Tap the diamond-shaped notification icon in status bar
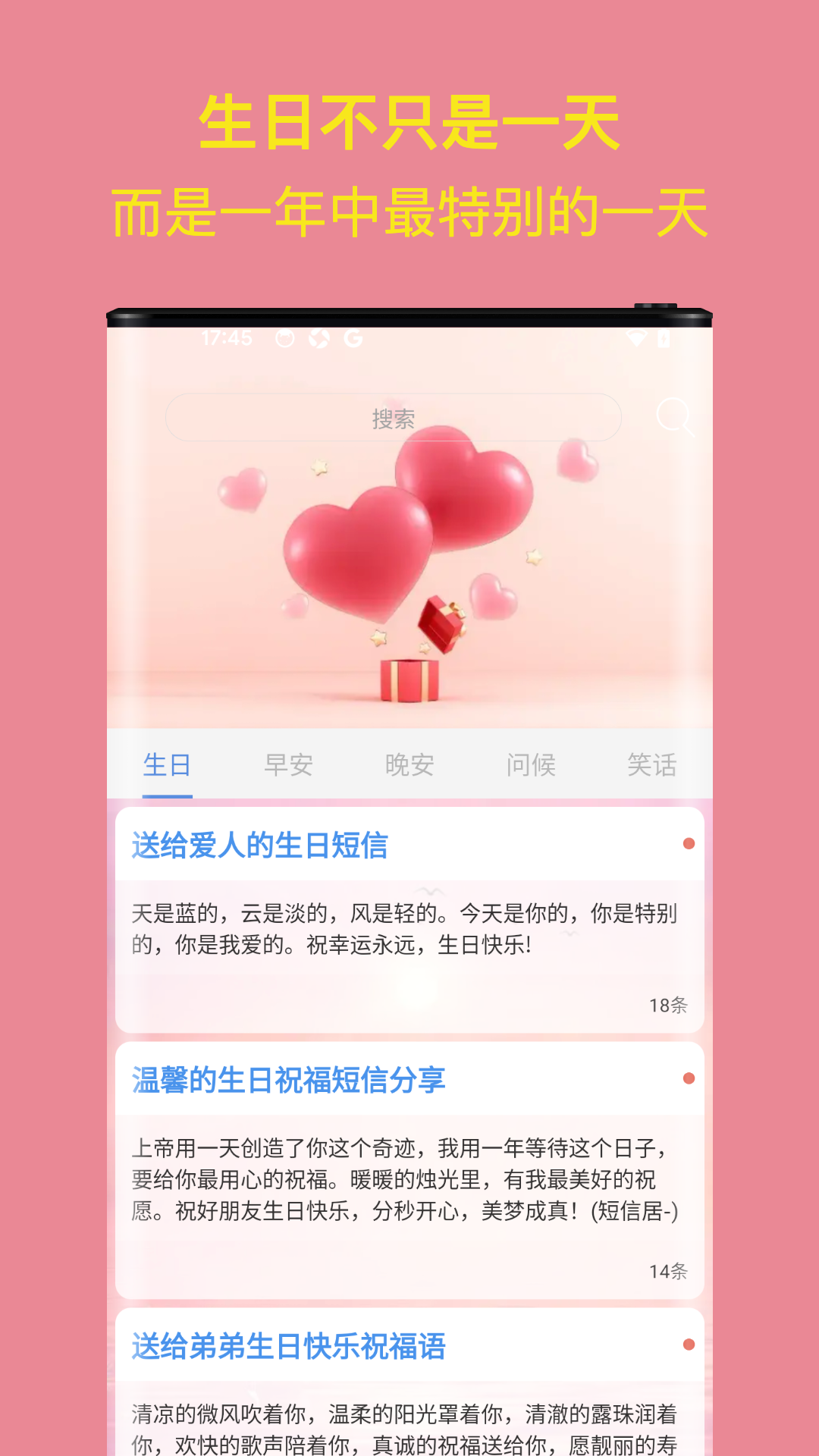 pos(318,338)
